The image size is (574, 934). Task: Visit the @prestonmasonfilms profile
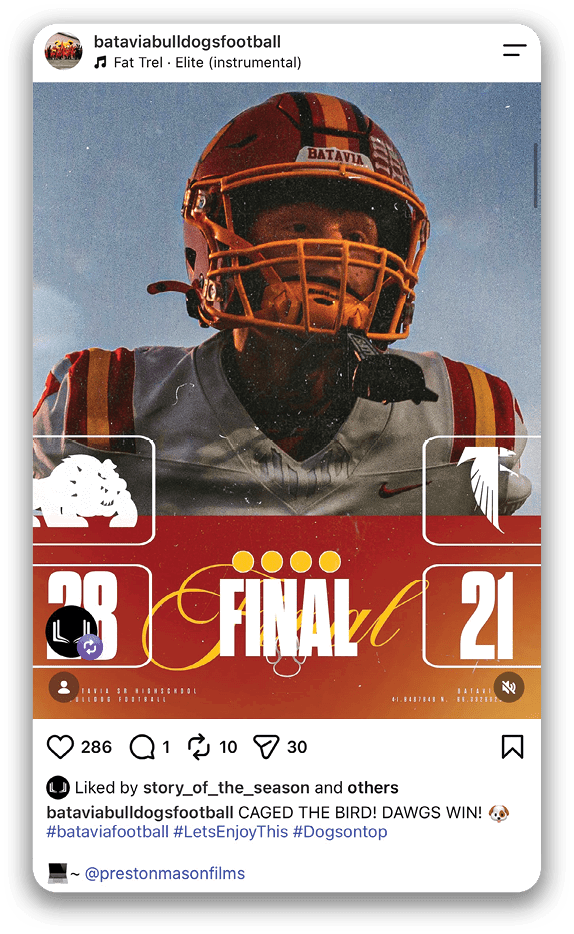pos(165,873)
